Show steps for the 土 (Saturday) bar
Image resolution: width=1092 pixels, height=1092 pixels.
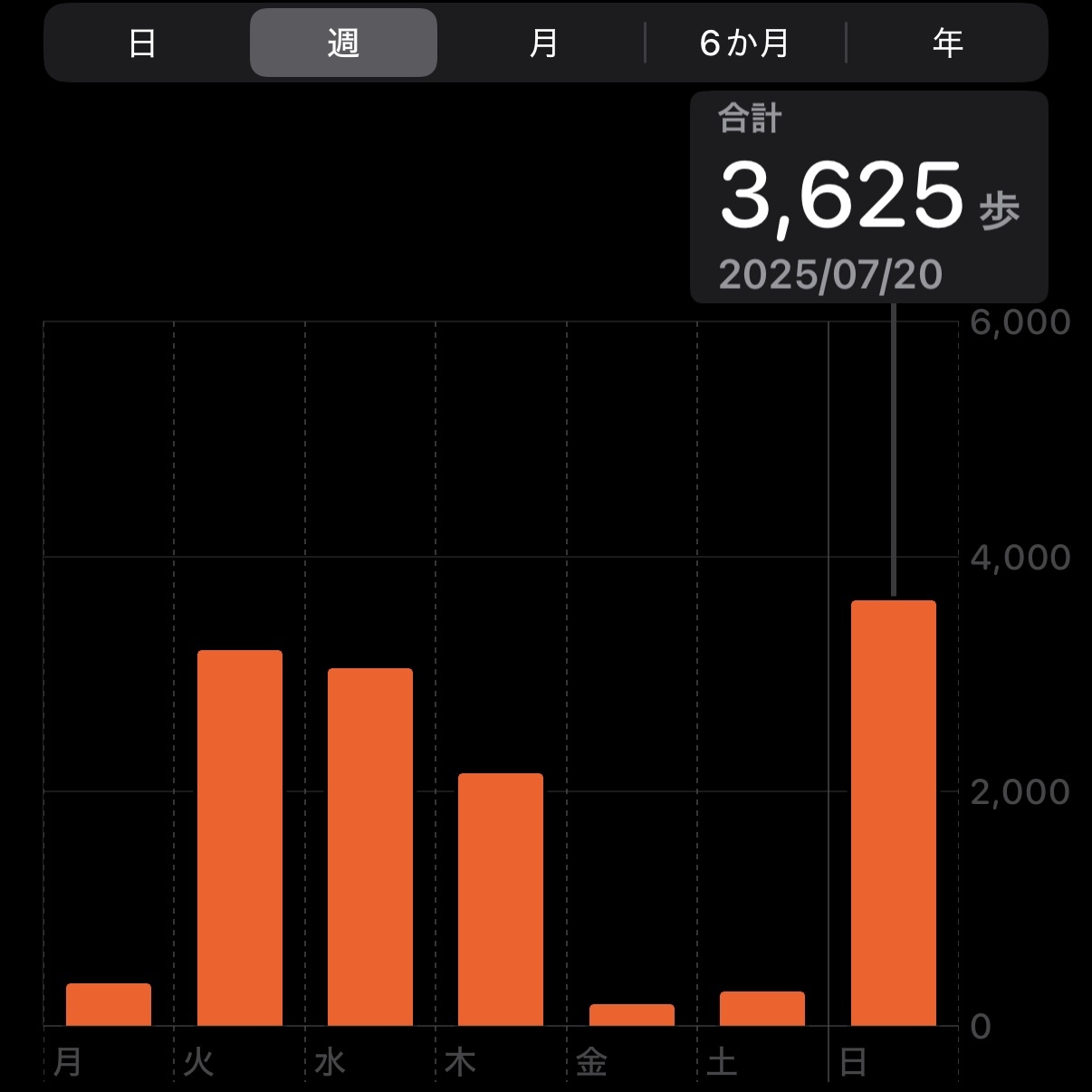click(x=762, y=1009)
